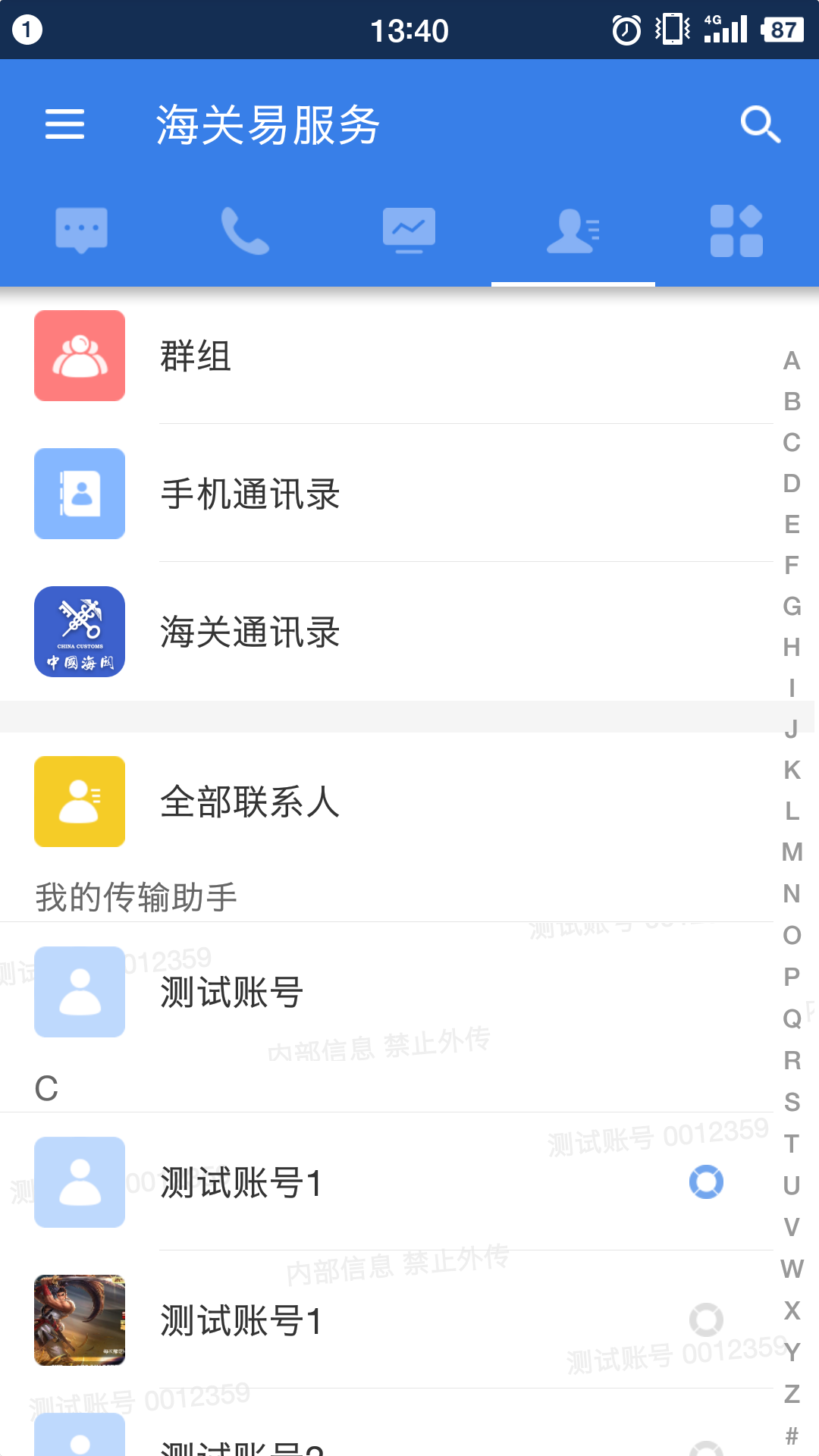Tap the search icon in title bar
This screenshot has height=1456, width=819.
click(761, 124)
